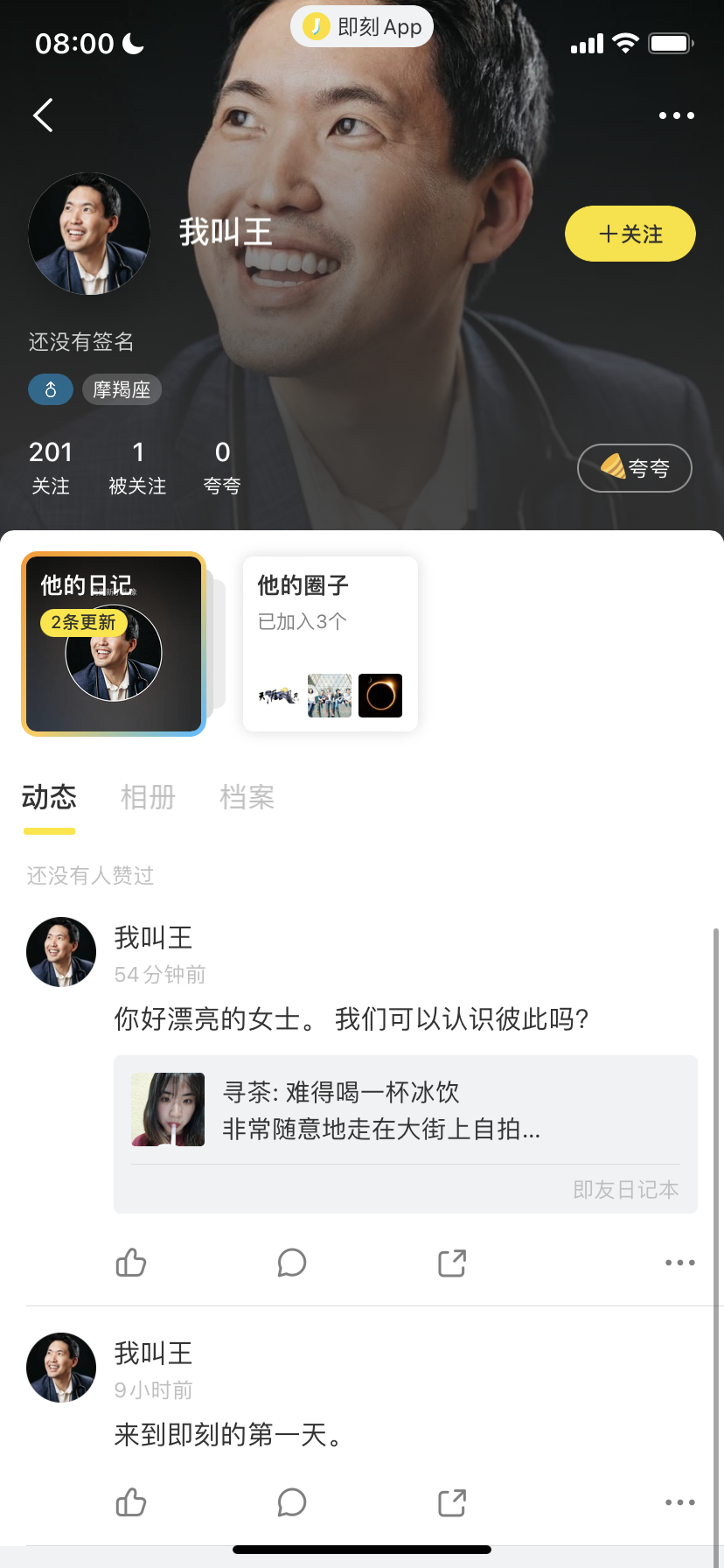Like the post posted 54分钟前
This screenshot has height=1568, width=724.
pos(131,1263)
